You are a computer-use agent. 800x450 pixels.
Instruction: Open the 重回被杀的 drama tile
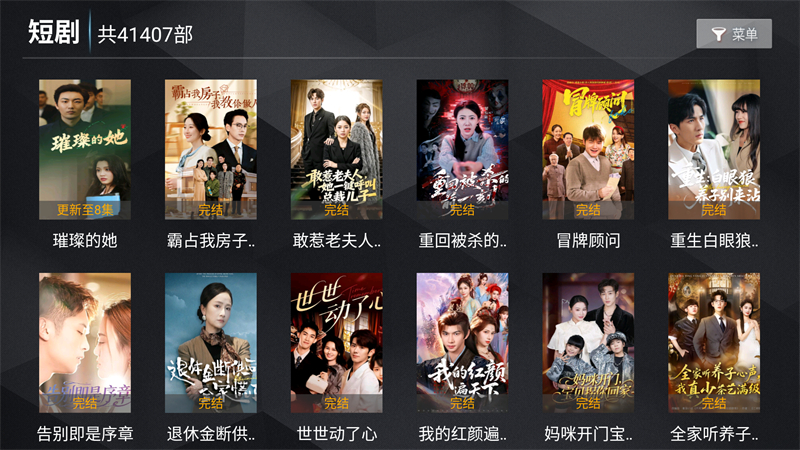pyautogui.click(x=463, y=150)
